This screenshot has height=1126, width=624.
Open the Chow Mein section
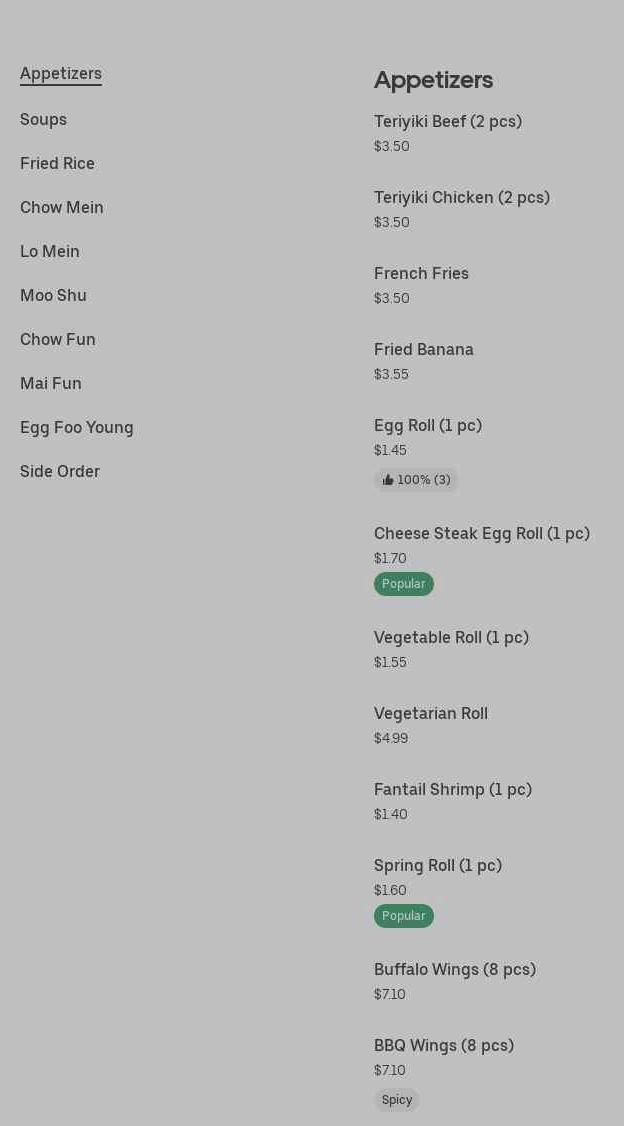pyautogui.click(x=62, y=207)
